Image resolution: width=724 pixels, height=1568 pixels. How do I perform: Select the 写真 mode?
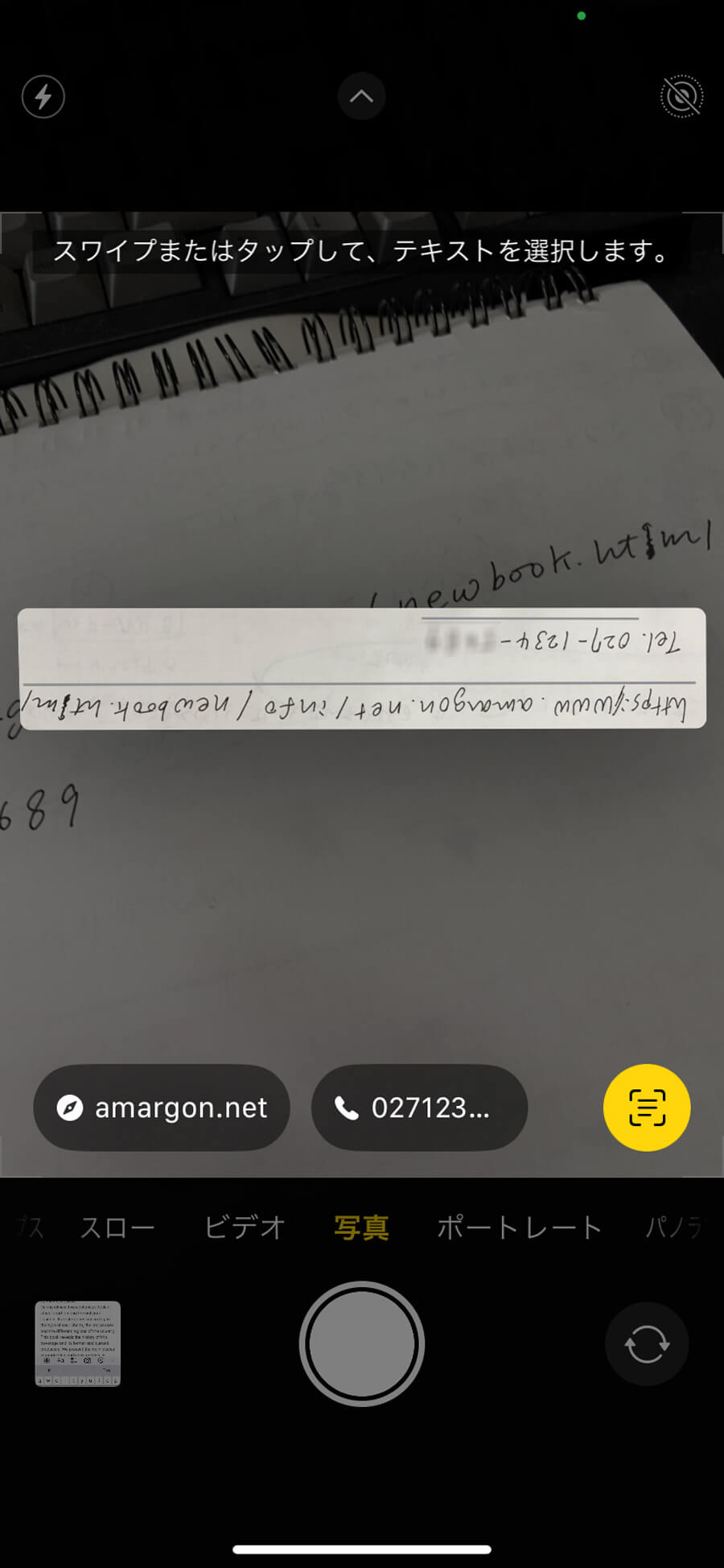(x=361, y=1228)
